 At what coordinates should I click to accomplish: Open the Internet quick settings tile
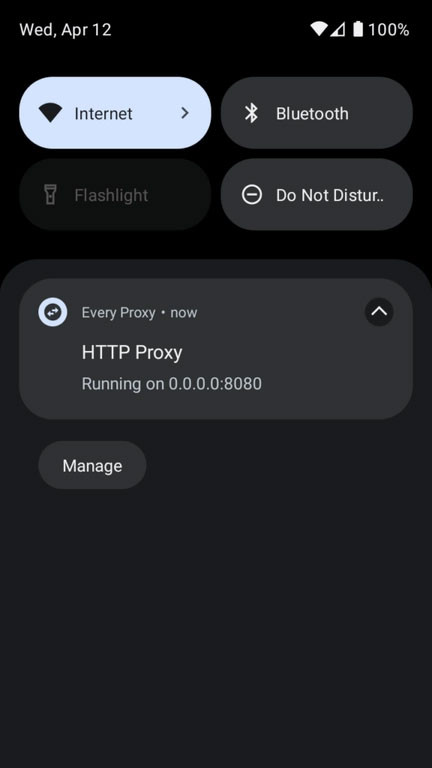coord(115,113)
